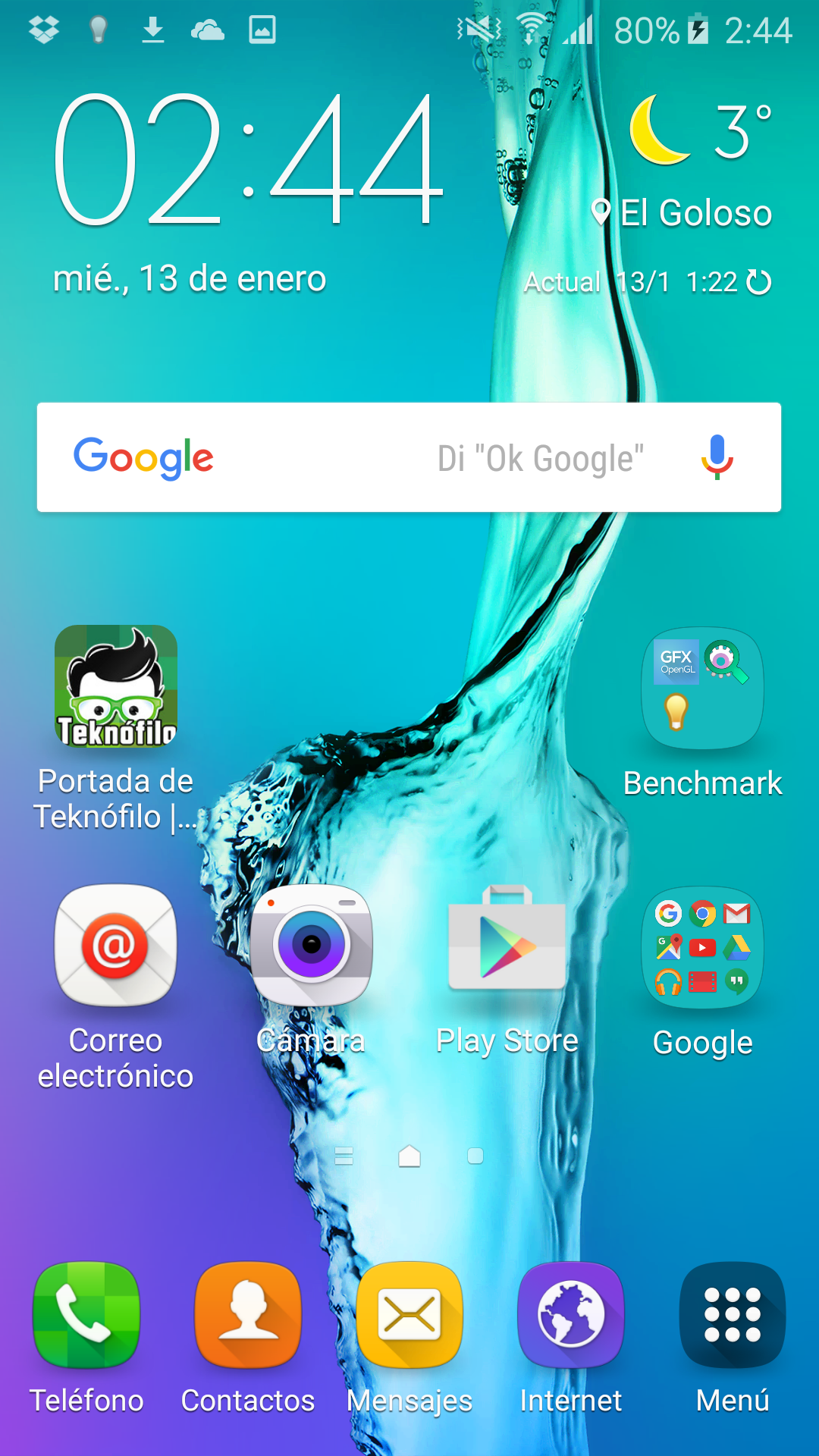The width and height of the screenshot is (819, 1456).
Task: Go to the home page indicator
Action: (409, 1156)
